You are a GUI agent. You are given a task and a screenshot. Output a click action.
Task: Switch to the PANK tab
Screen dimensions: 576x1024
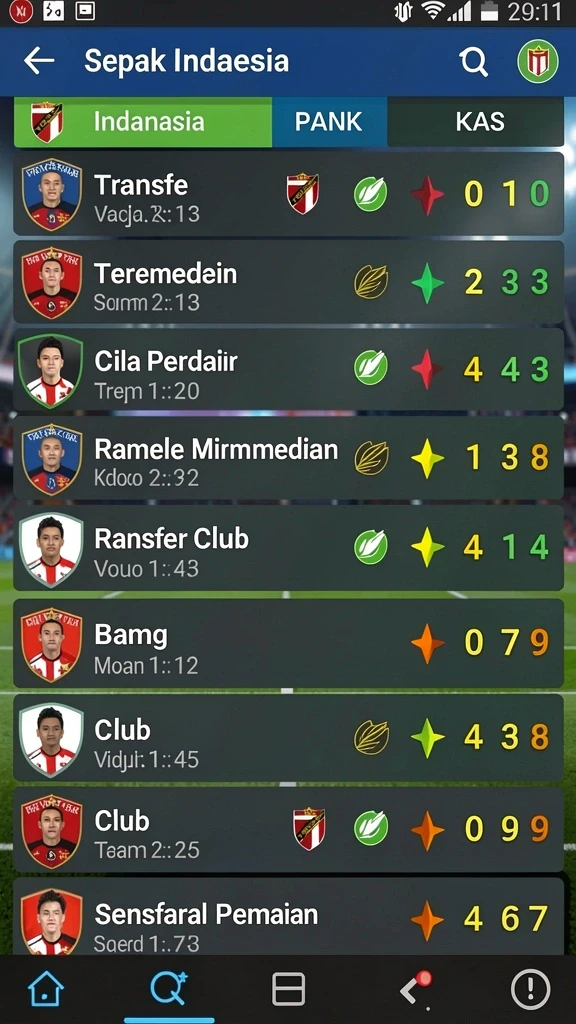(329, 121)
